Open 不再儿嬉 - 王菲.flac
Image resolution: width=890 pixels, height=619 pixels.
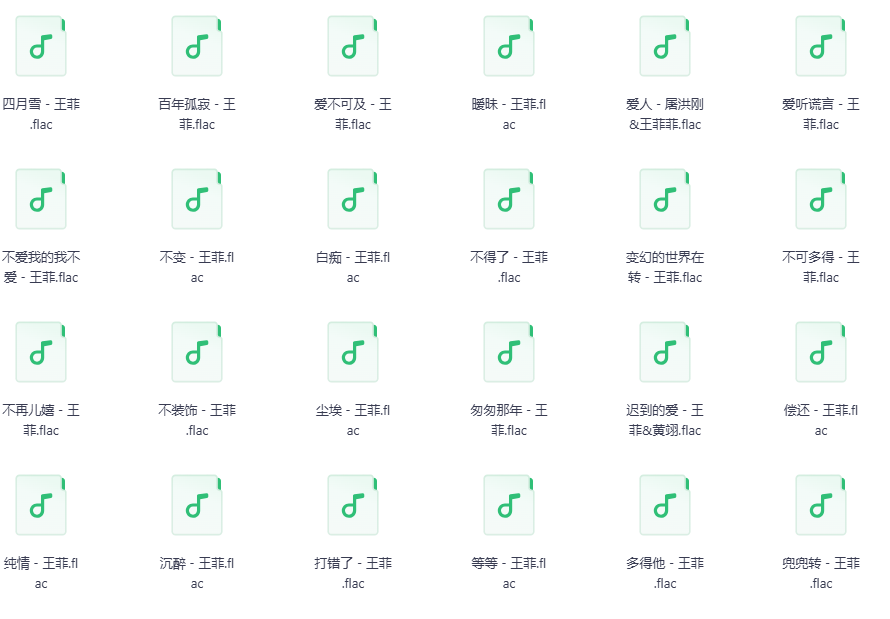[x=41, y=353]
